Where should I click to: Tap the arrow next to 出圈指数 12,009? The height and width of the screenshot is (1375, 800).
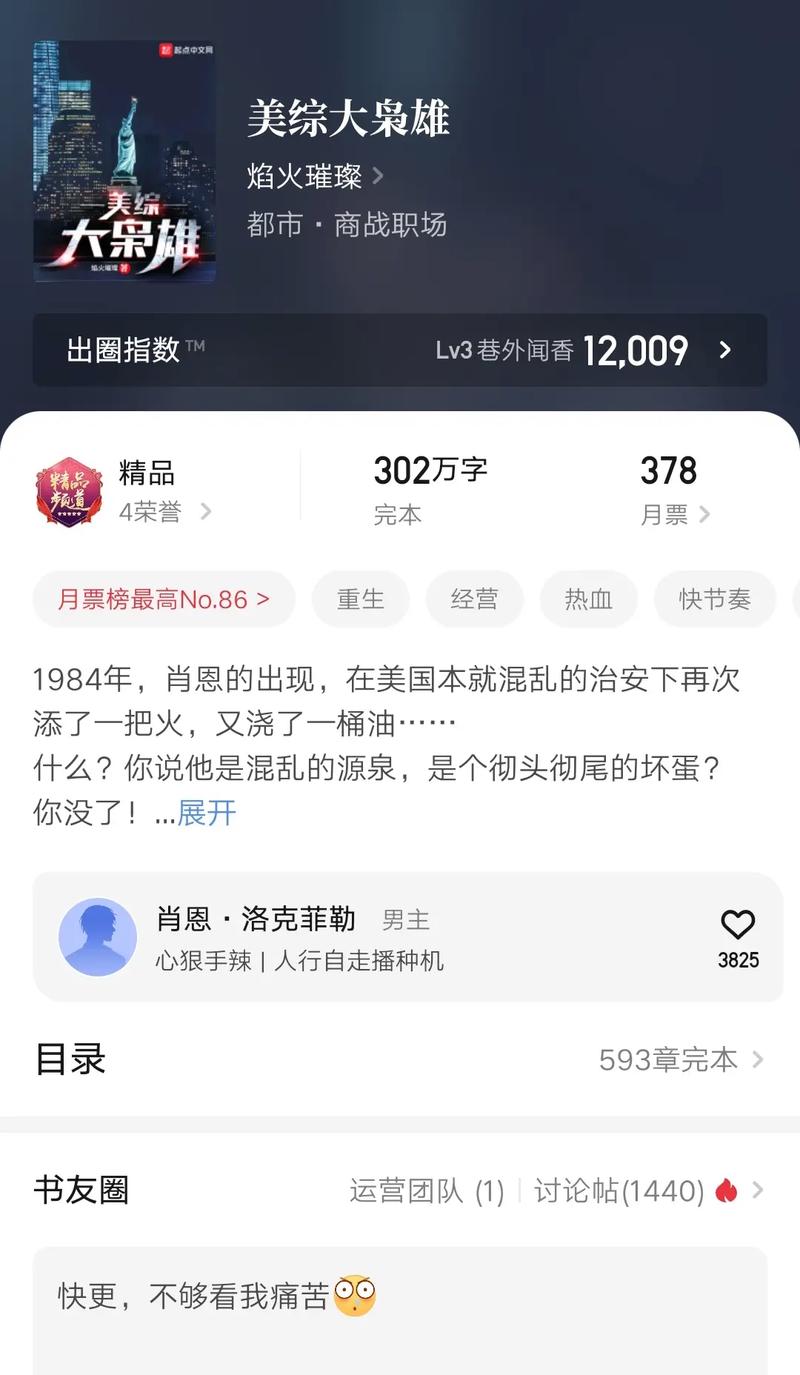[726, 351]
